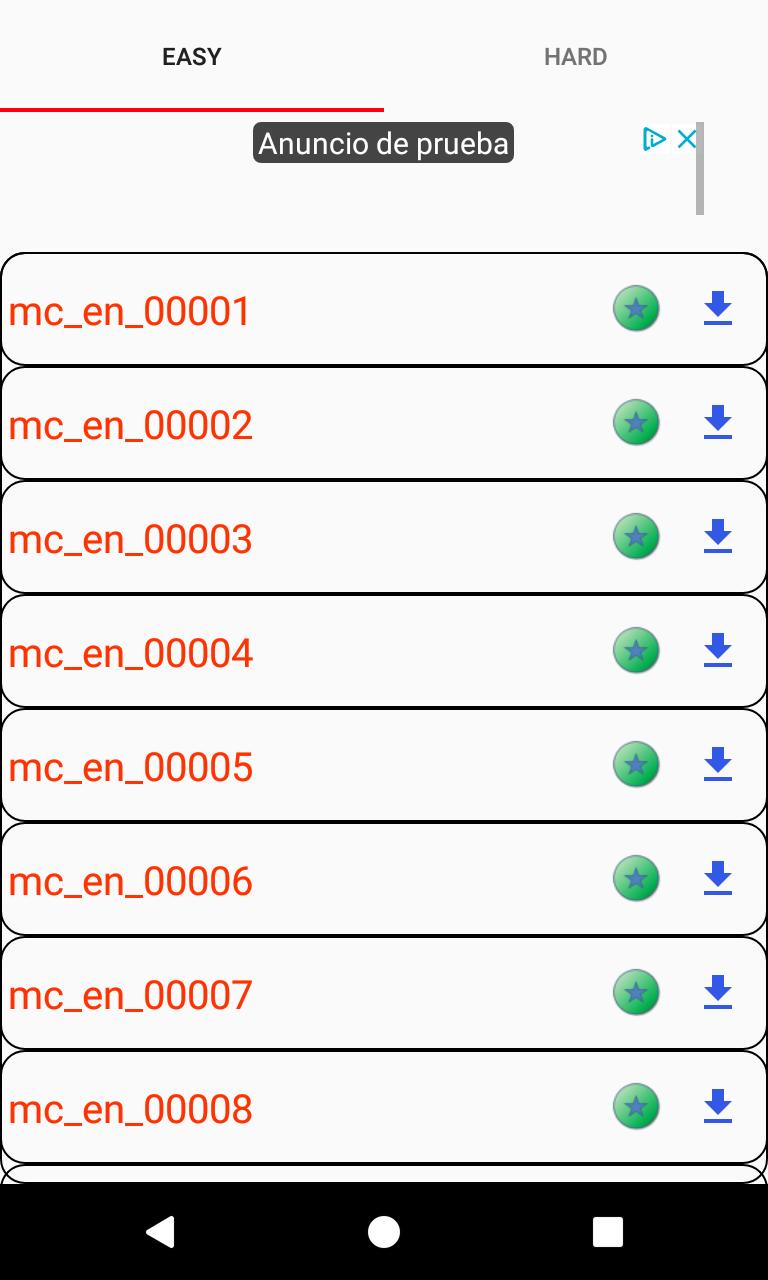This screenshot has width=768, height=1280.
Task: Select the EASY tab
Action: tap(191, 57)
